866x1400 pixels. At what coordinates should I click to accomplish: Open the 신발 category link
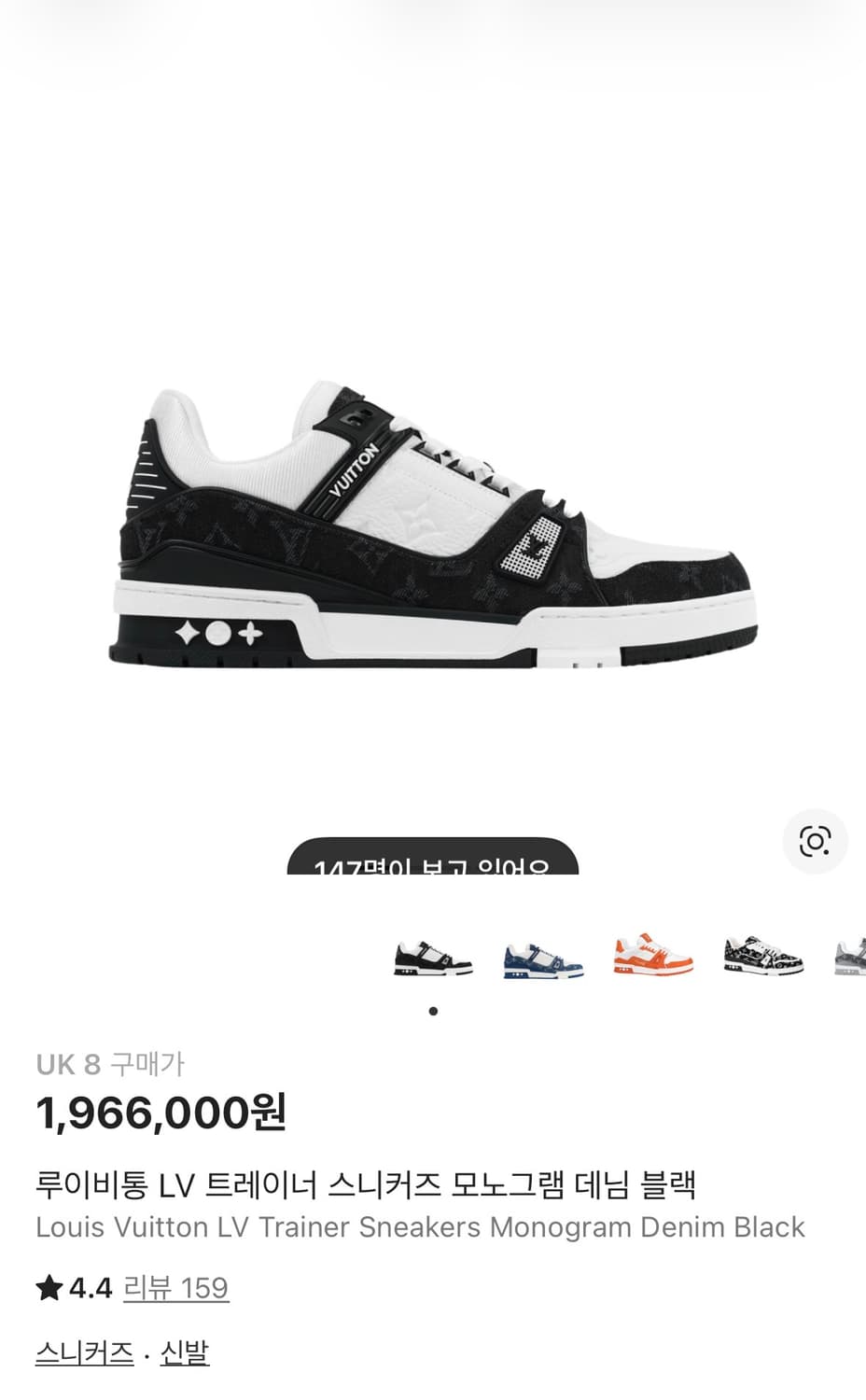tap(187, 1349)
